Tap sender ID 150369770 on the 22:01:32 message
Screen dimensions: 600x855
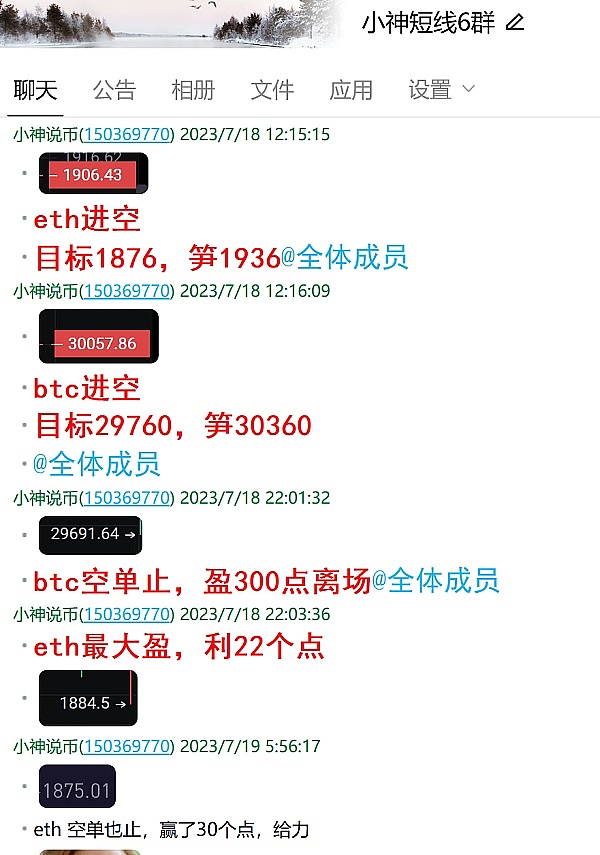(x=127, y=498)
